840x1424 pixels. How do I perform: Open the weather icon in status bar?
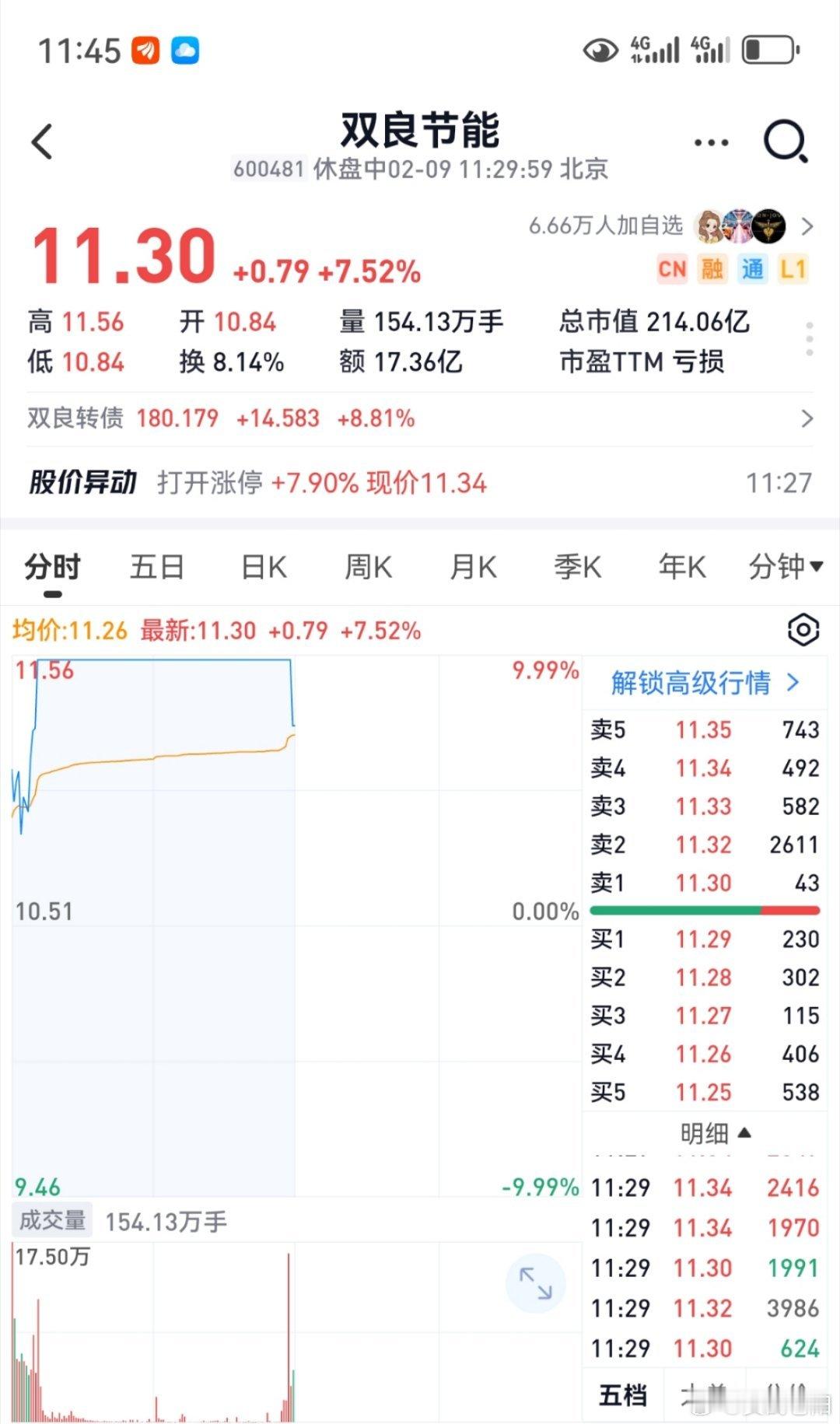coord(184,50)
